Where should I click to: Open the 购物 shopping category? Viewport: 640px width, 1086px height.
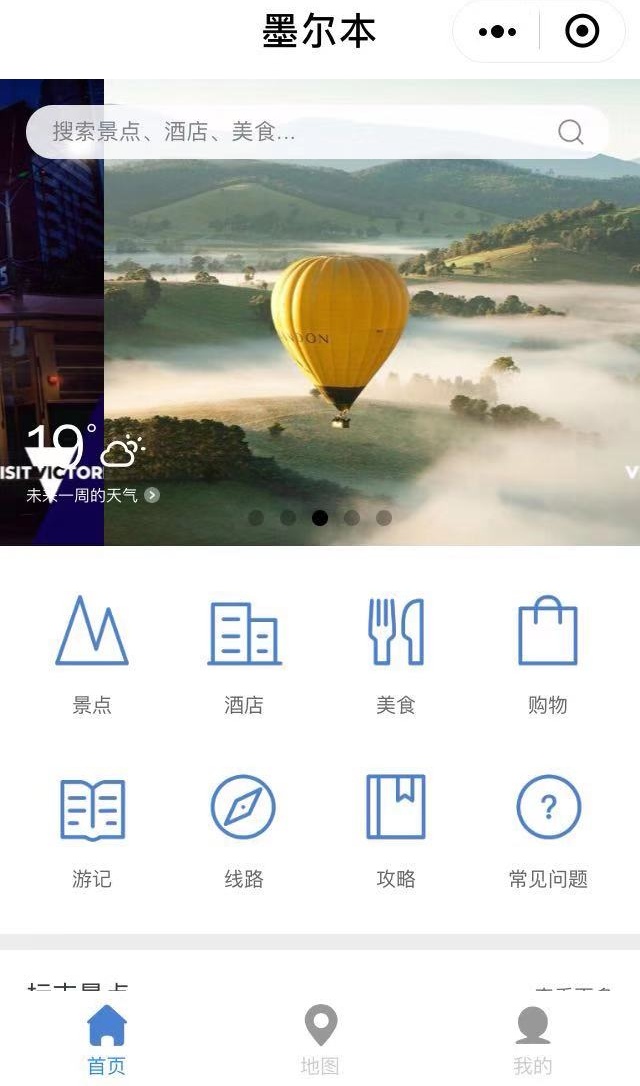coord(547,655)
